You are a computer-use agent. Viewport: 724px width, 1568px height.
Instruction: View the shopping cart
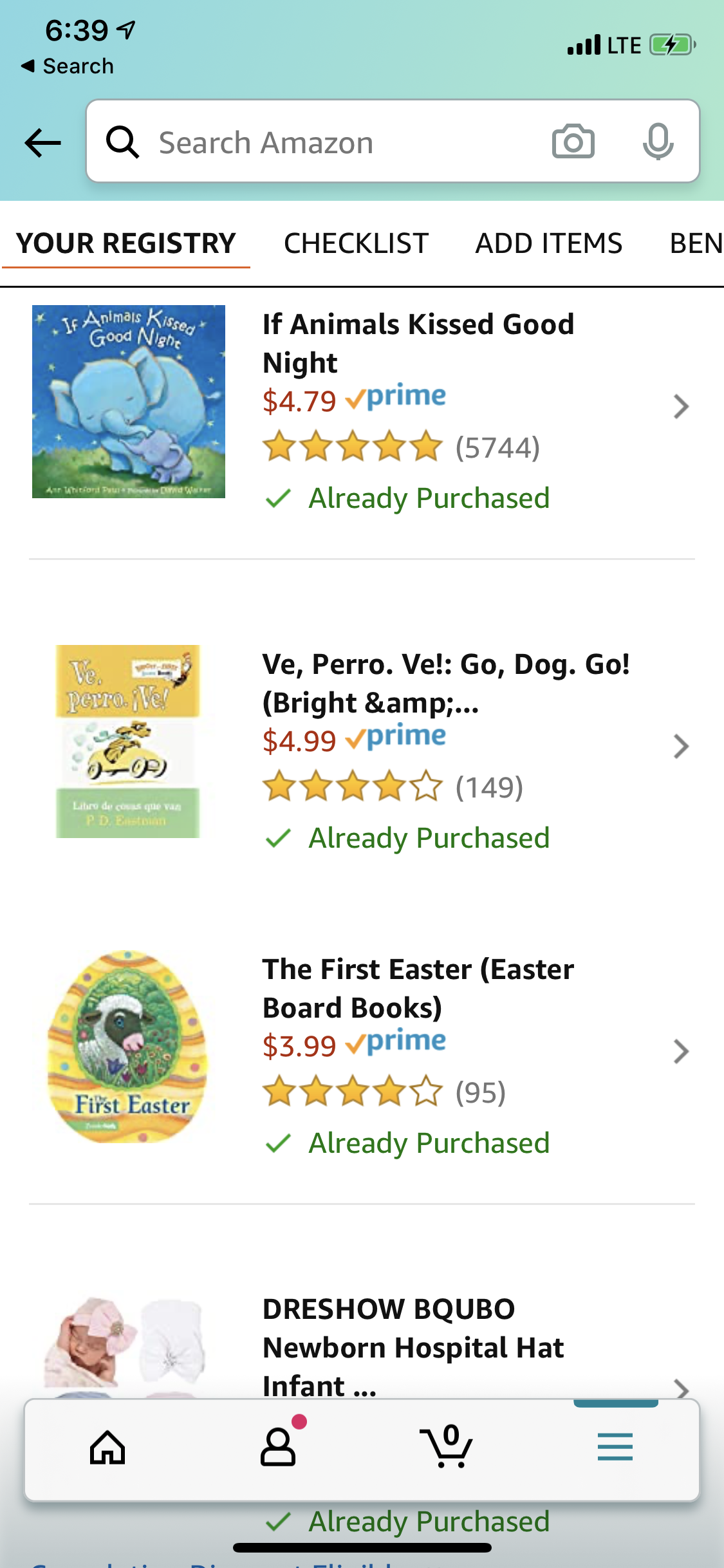[x=446, y=1448]
